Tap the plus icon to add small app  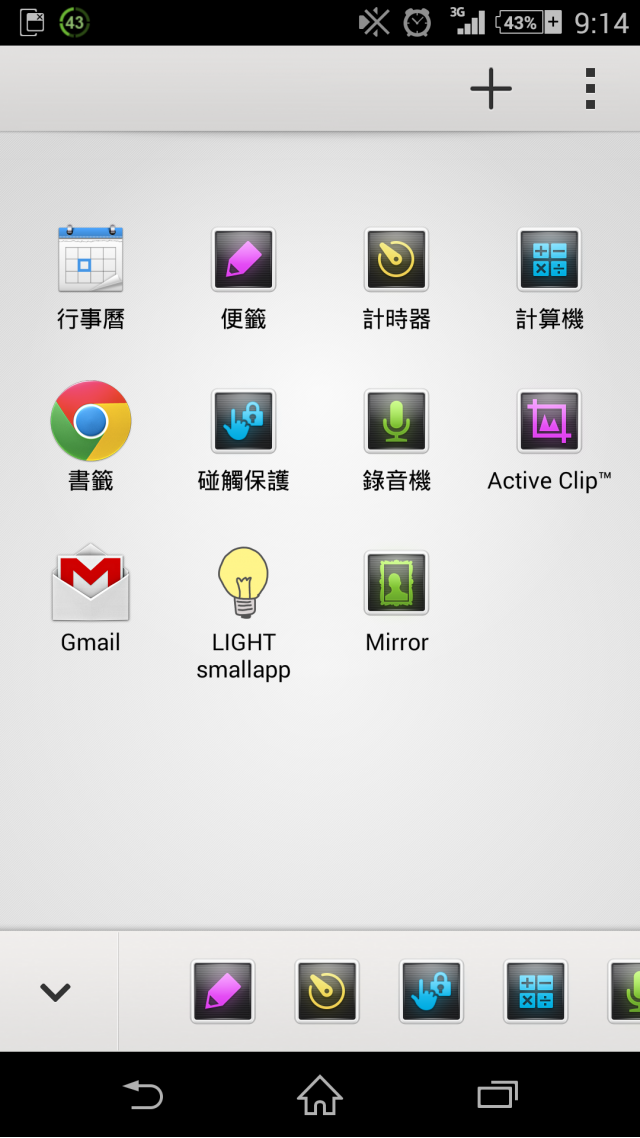click(x=491, y=89)
